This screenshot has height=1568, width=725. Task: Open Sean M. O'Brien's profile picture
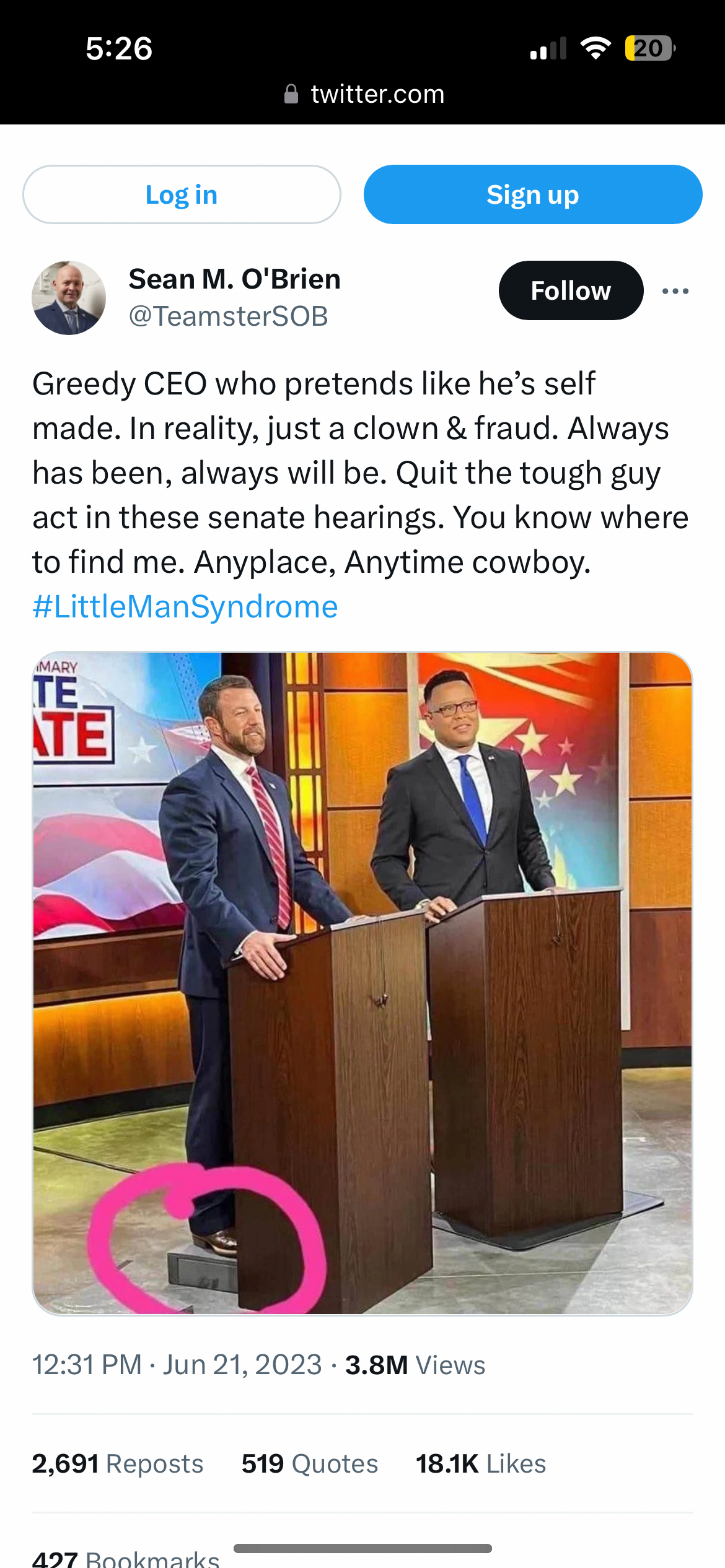point(69,298)
